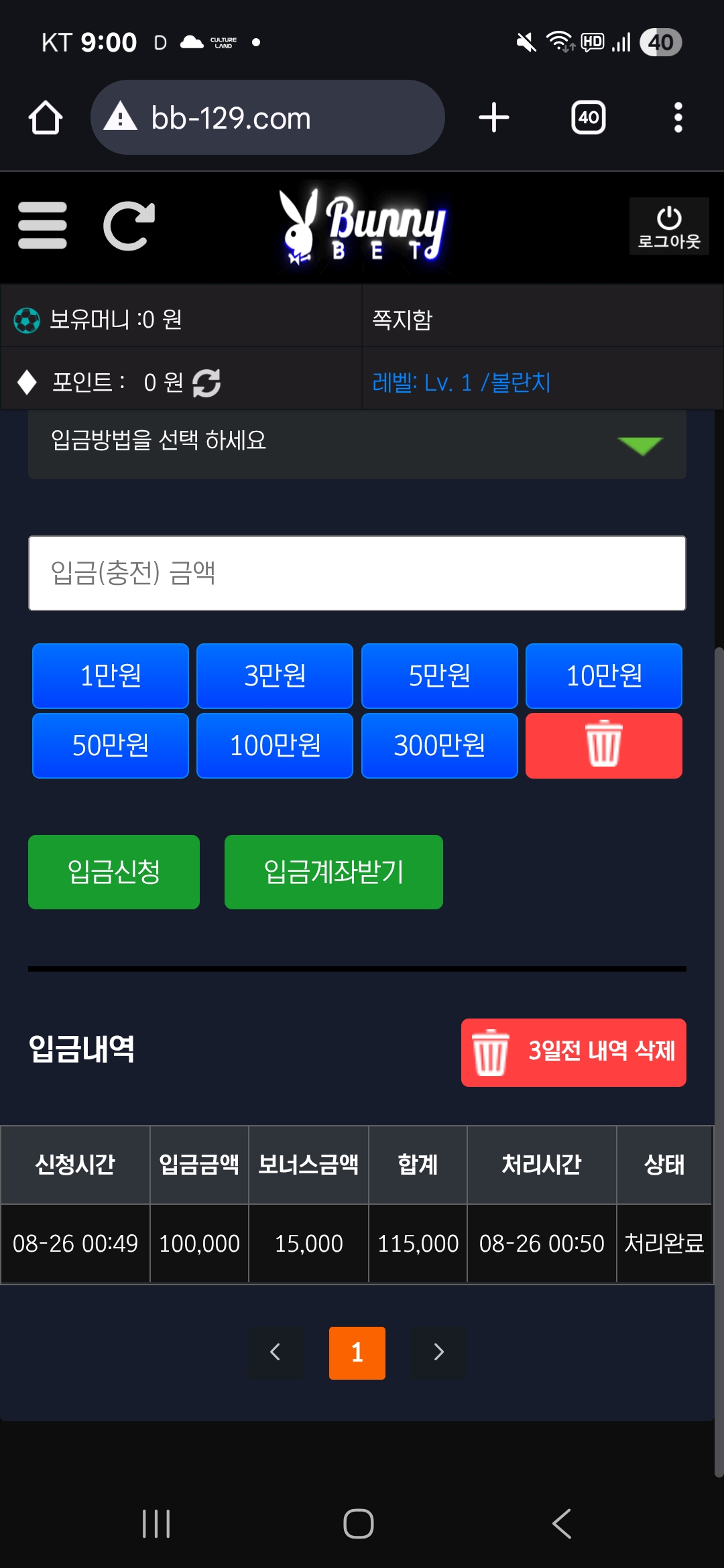Tap the 입금계좌받기 button

pos(333,872)
